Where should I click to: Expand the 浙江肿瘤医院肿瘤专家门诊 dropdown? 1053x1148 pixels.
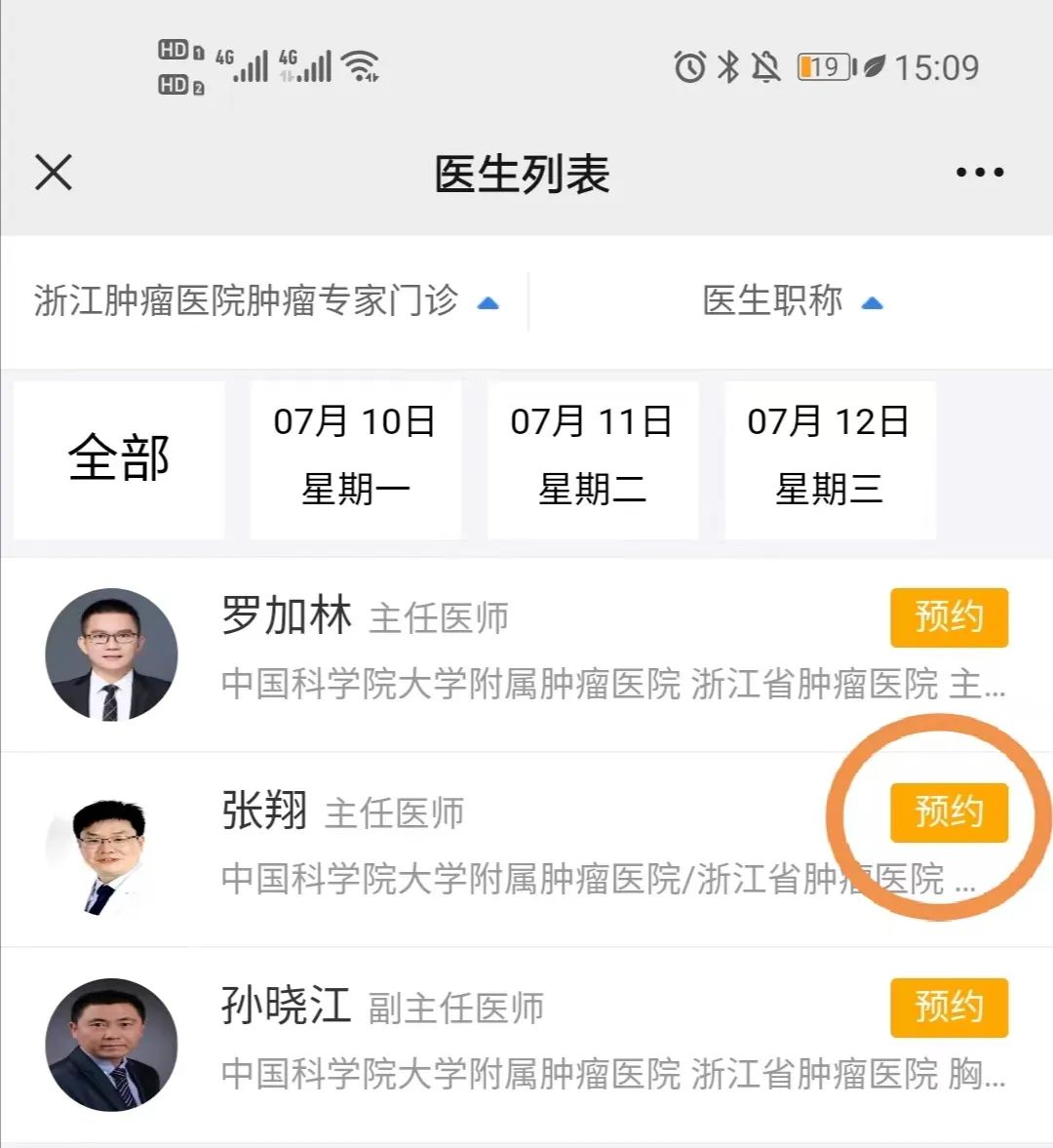pyautogui.click(x=265, y=301)
